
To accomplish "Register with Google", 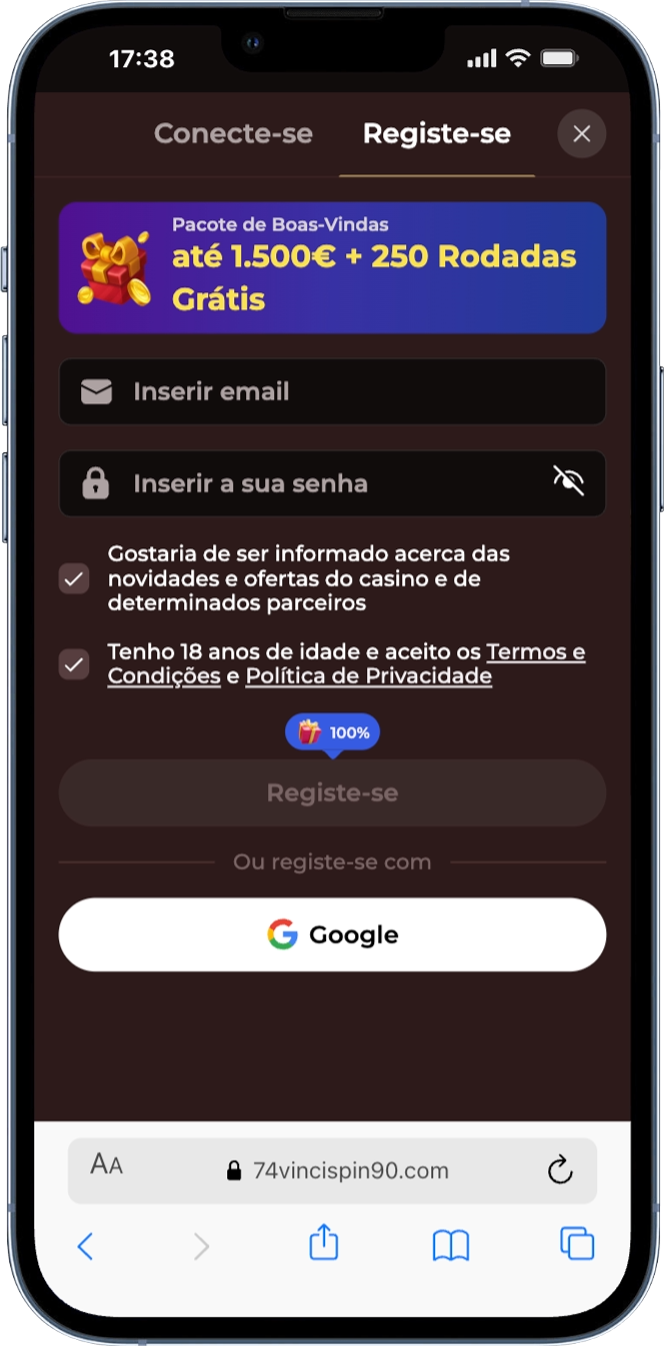I will click(x=332, y=935).
